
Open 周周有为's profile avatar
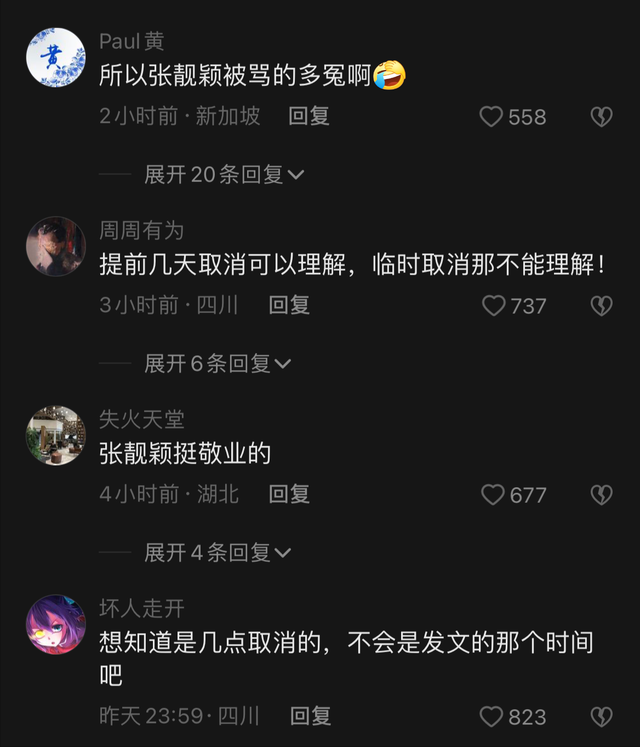coord(56,247)
